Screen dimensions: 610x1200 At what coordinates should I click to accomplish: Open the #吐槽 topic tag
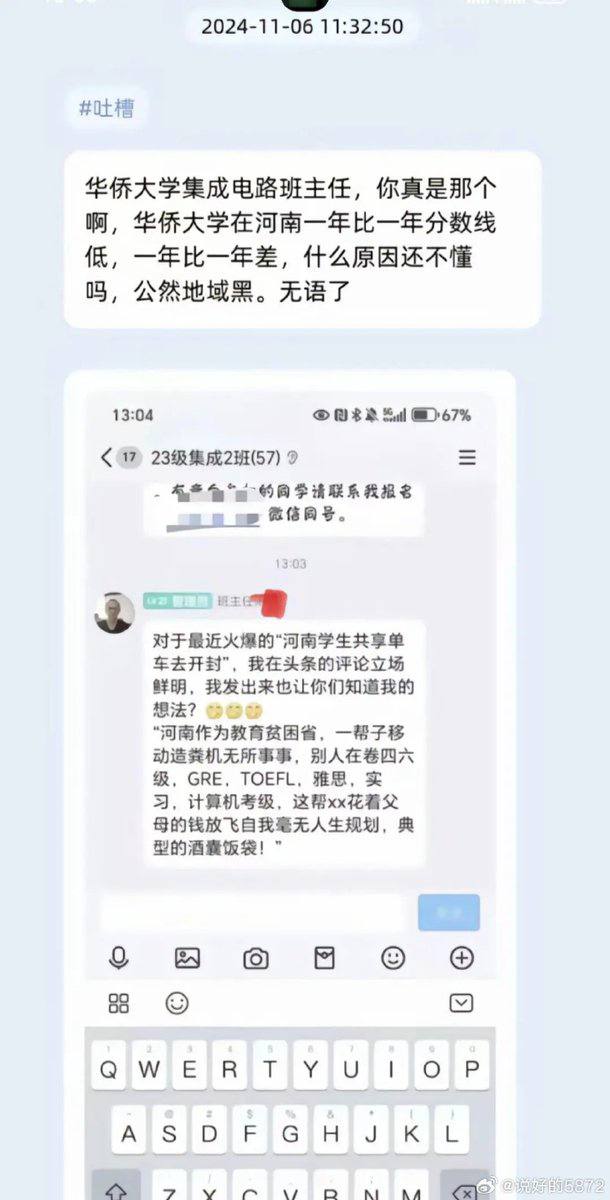coord(107,109)
